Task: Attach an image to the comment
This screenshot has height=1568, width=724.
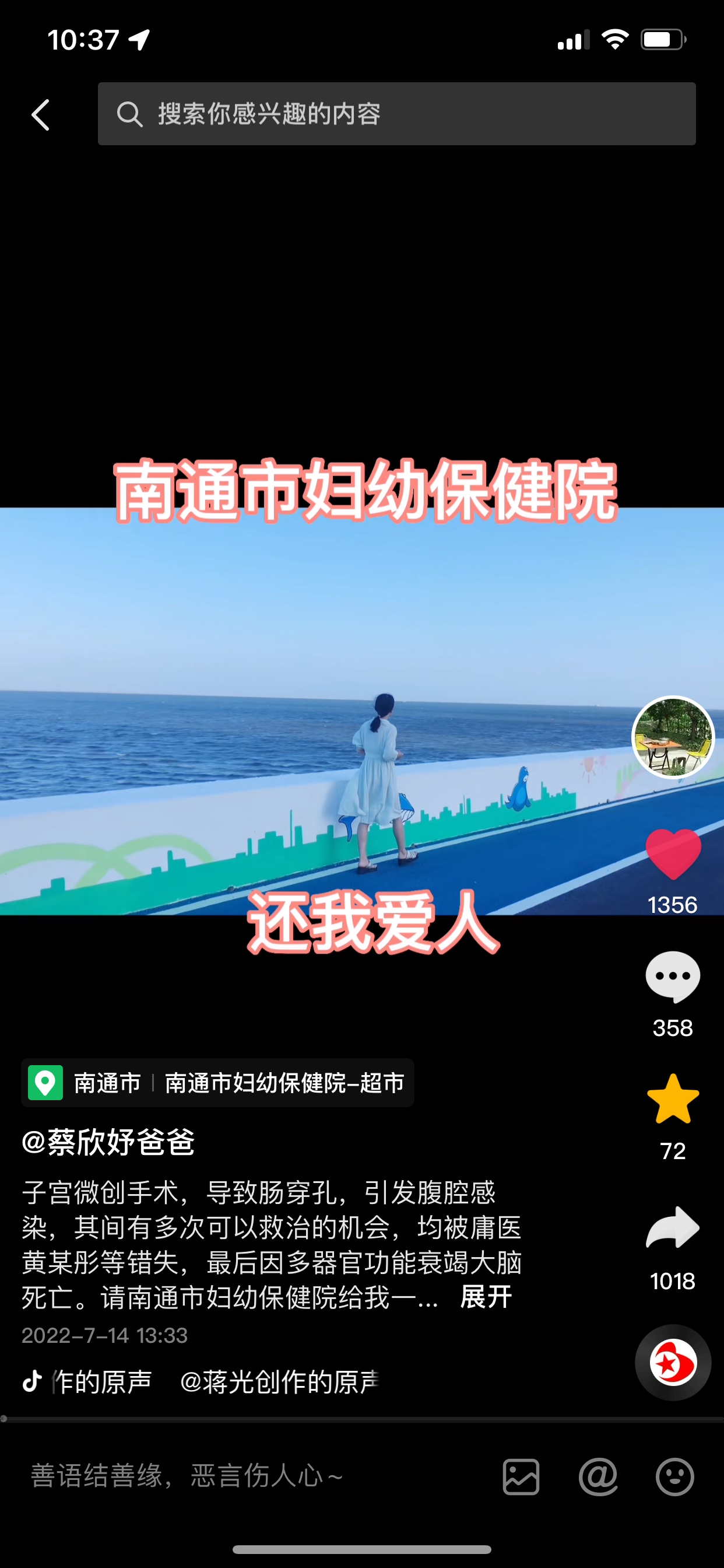Action: [x=521, y=1476]
